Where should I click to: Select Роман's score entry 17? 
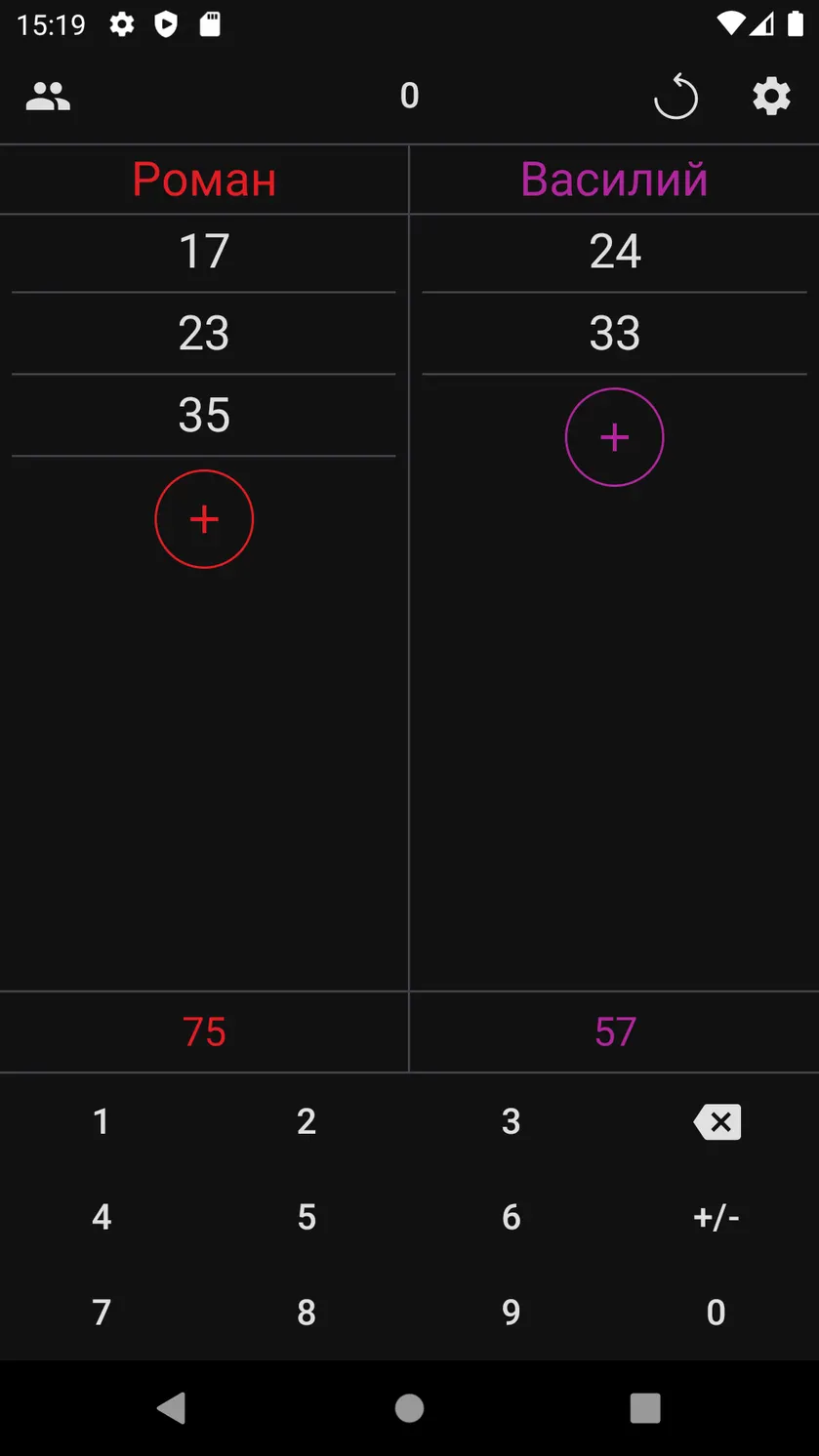[x=204, y=252]
